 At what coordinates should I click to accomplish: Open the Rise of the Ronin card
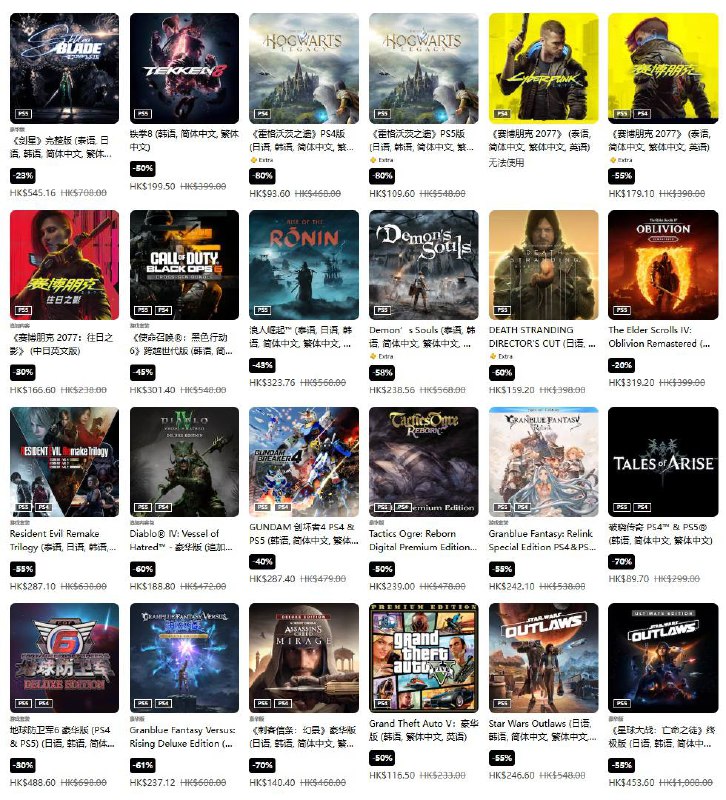[x=304, y=265]
